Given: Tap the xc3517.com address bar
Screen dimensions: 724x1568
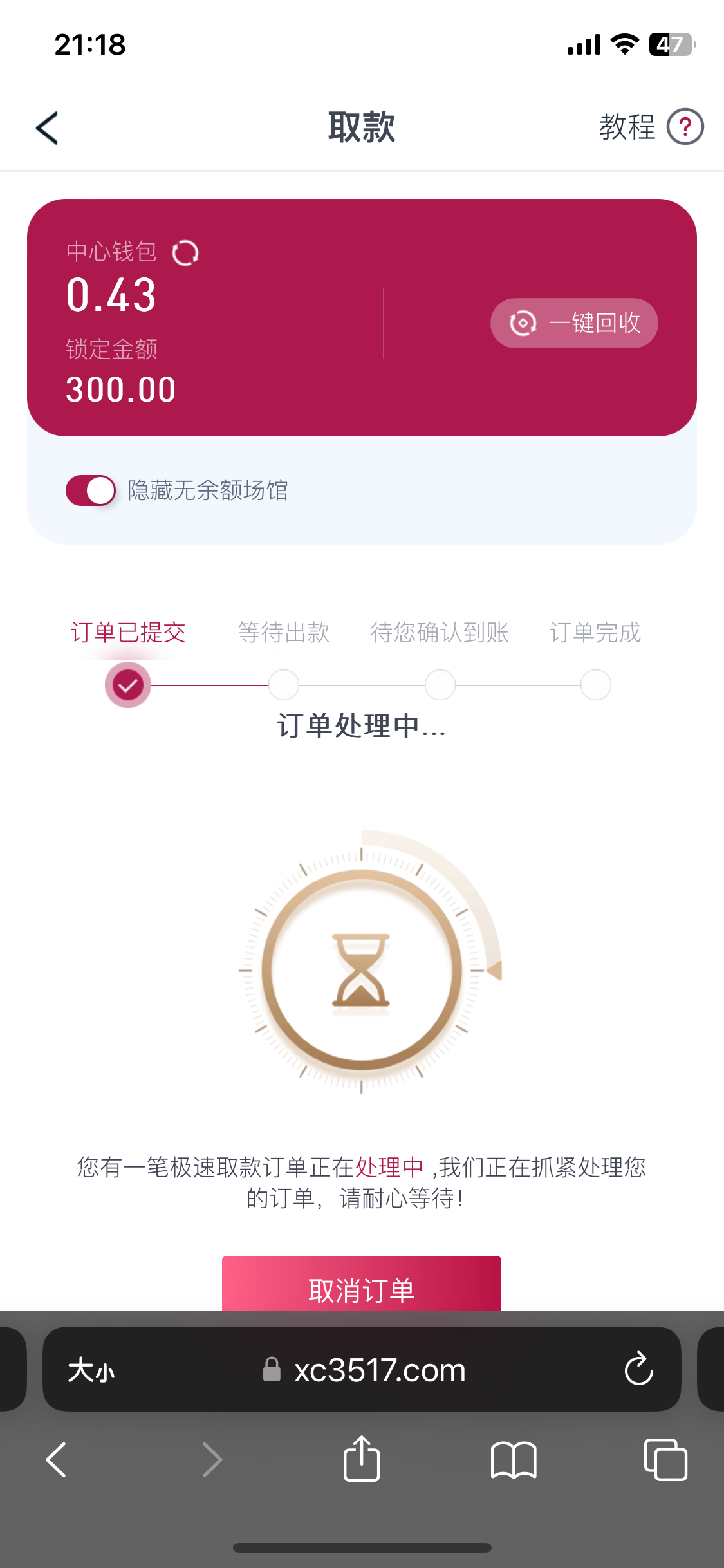Looking at the screenshot, I should click(x=378, y=1370).
